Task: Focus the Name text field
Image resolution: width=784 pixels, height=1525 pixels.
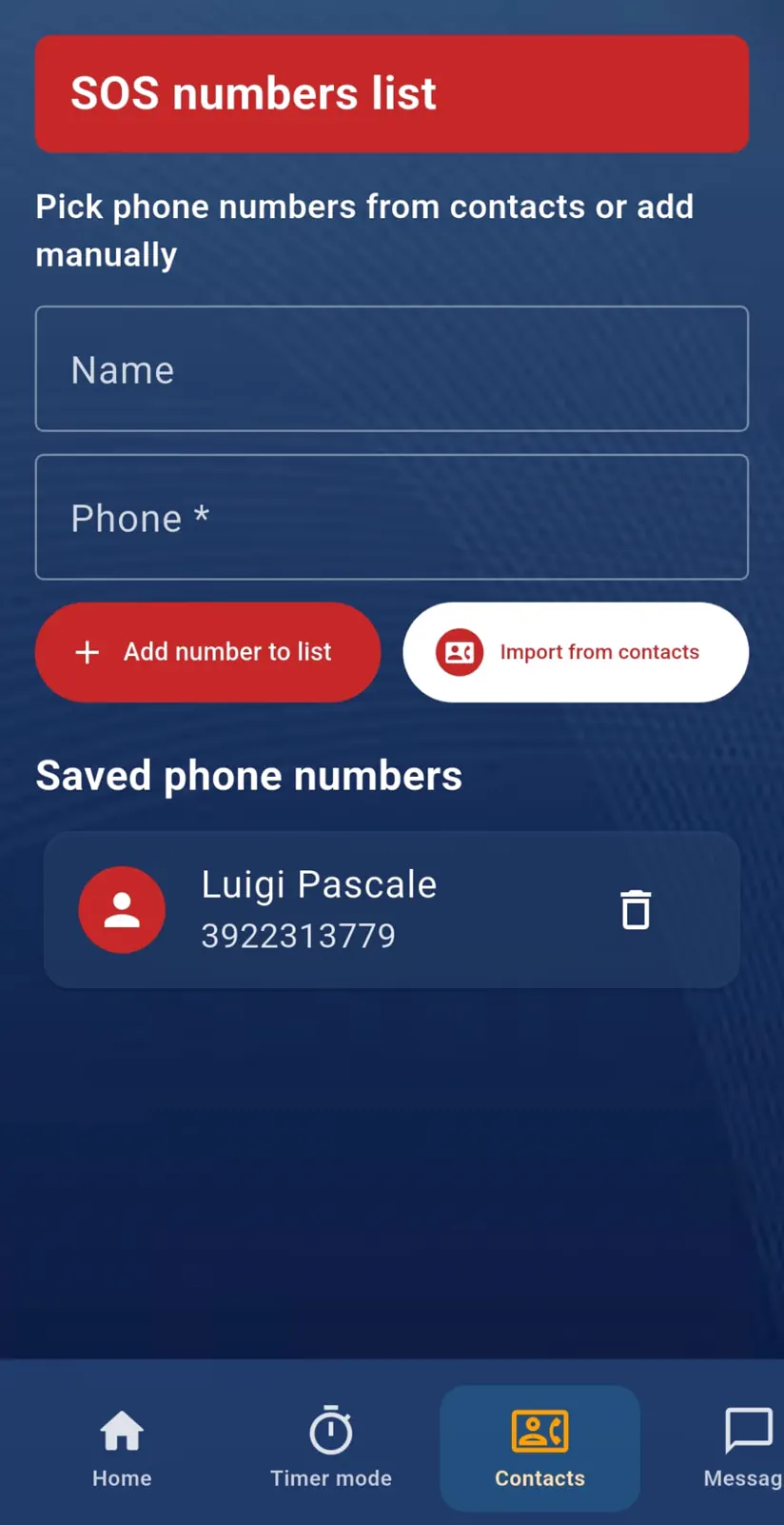Action: [392, 369]
